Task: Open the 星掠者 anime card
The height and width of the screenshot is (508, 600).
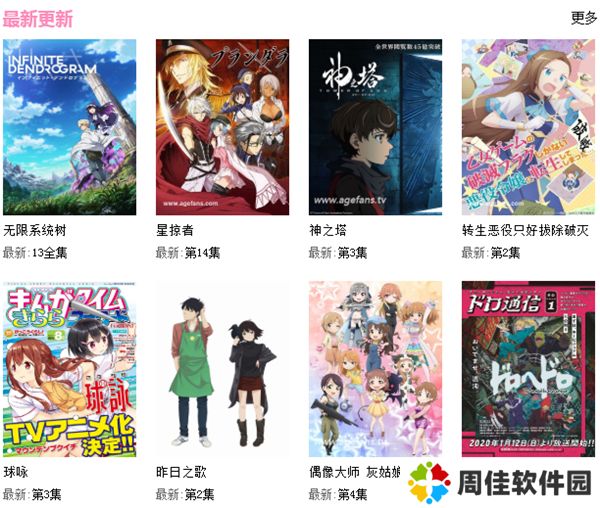Action: (x=222, y=127)
